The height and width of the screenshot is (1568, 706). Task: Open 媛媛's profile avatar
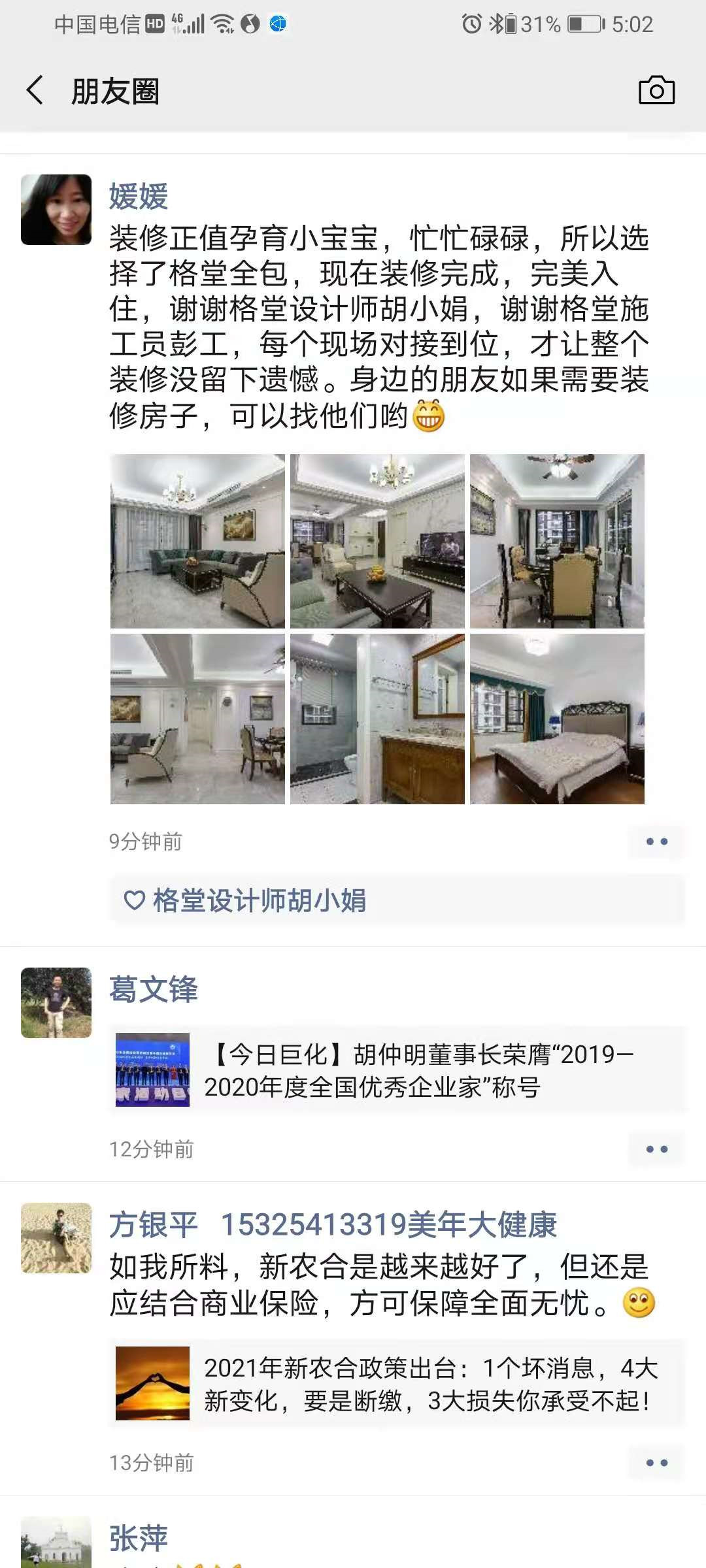[x=56, y=210]
